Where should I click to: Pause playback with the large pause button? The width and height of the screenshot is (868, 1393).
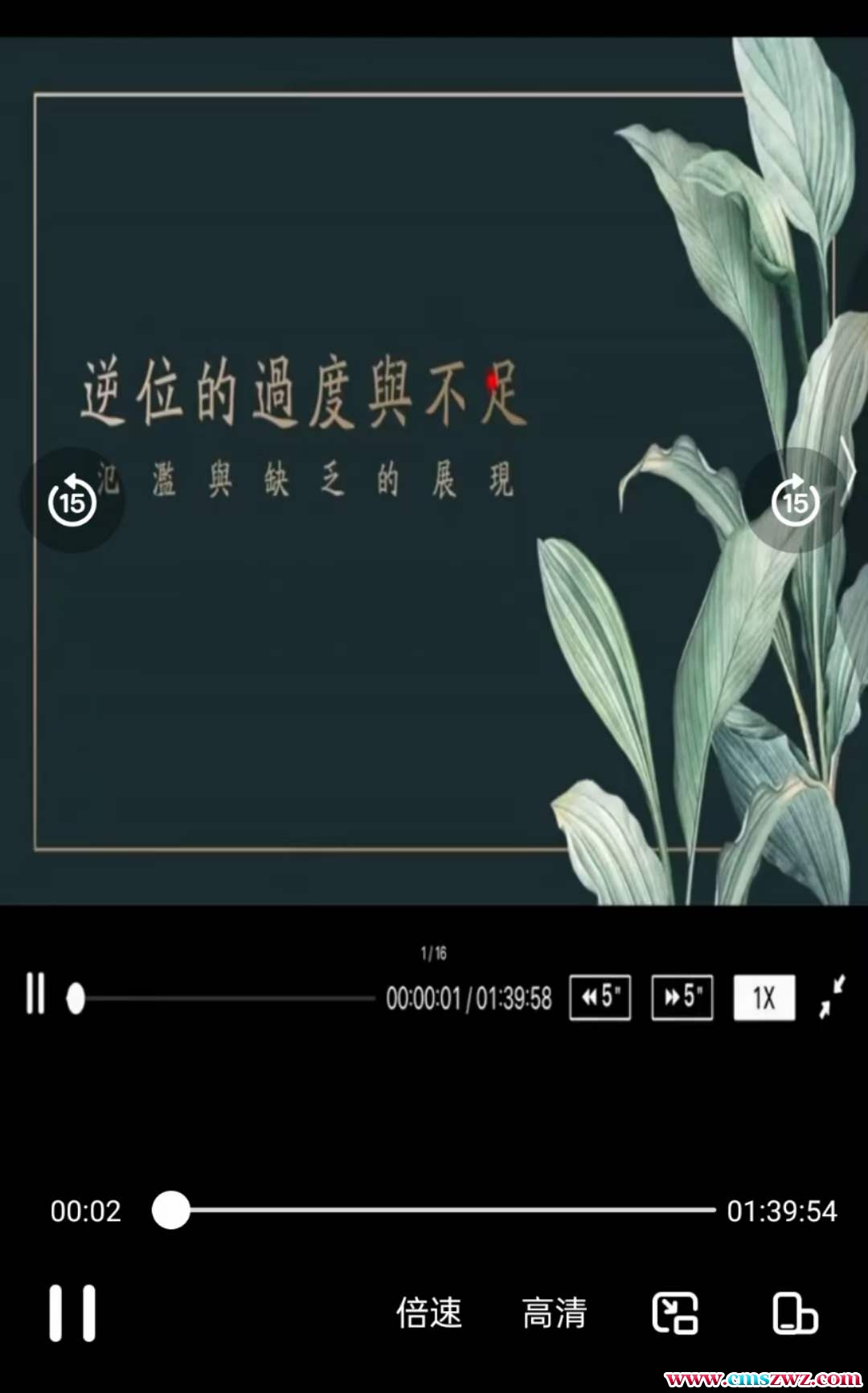point(72,1313)
